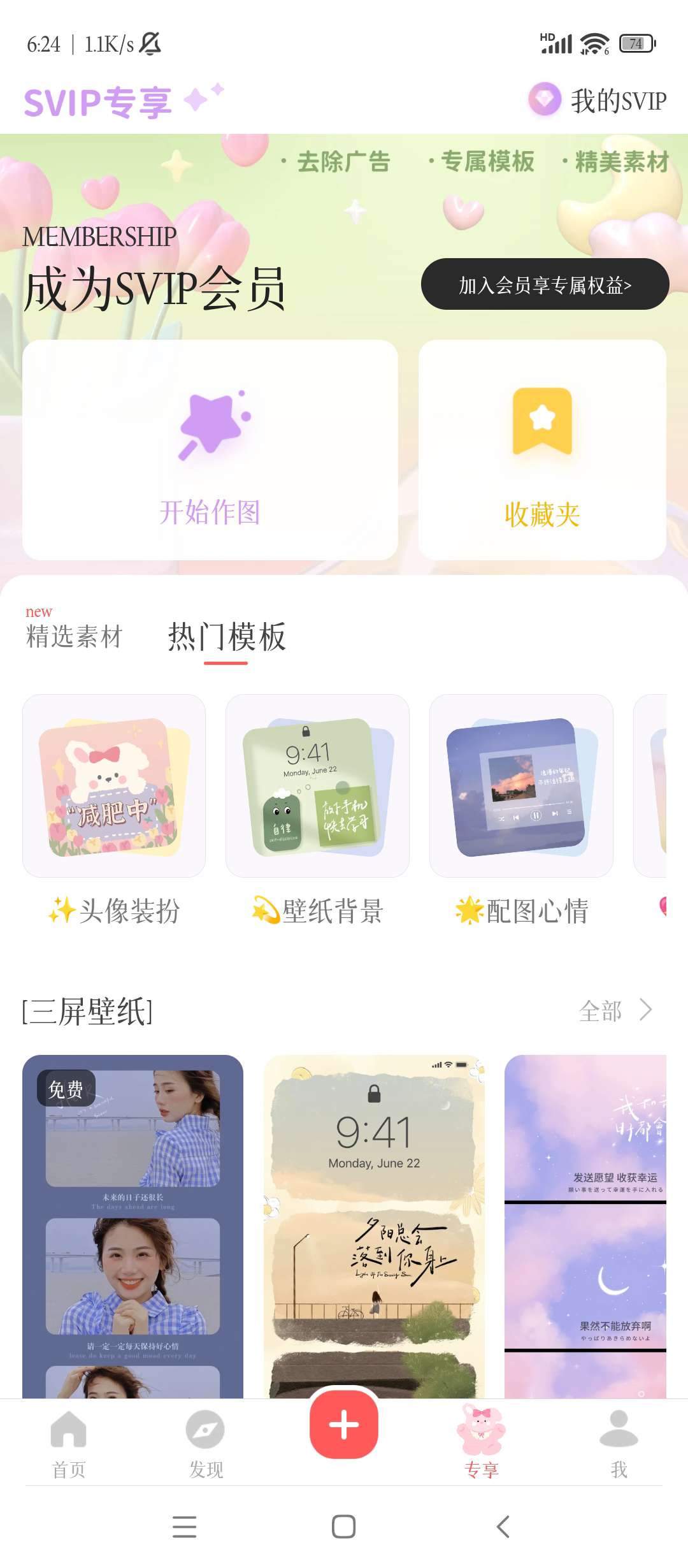Switch to the 精选素材 tab
The height and width of the screenshot is (1568, 688).
[x=74, y=636]
